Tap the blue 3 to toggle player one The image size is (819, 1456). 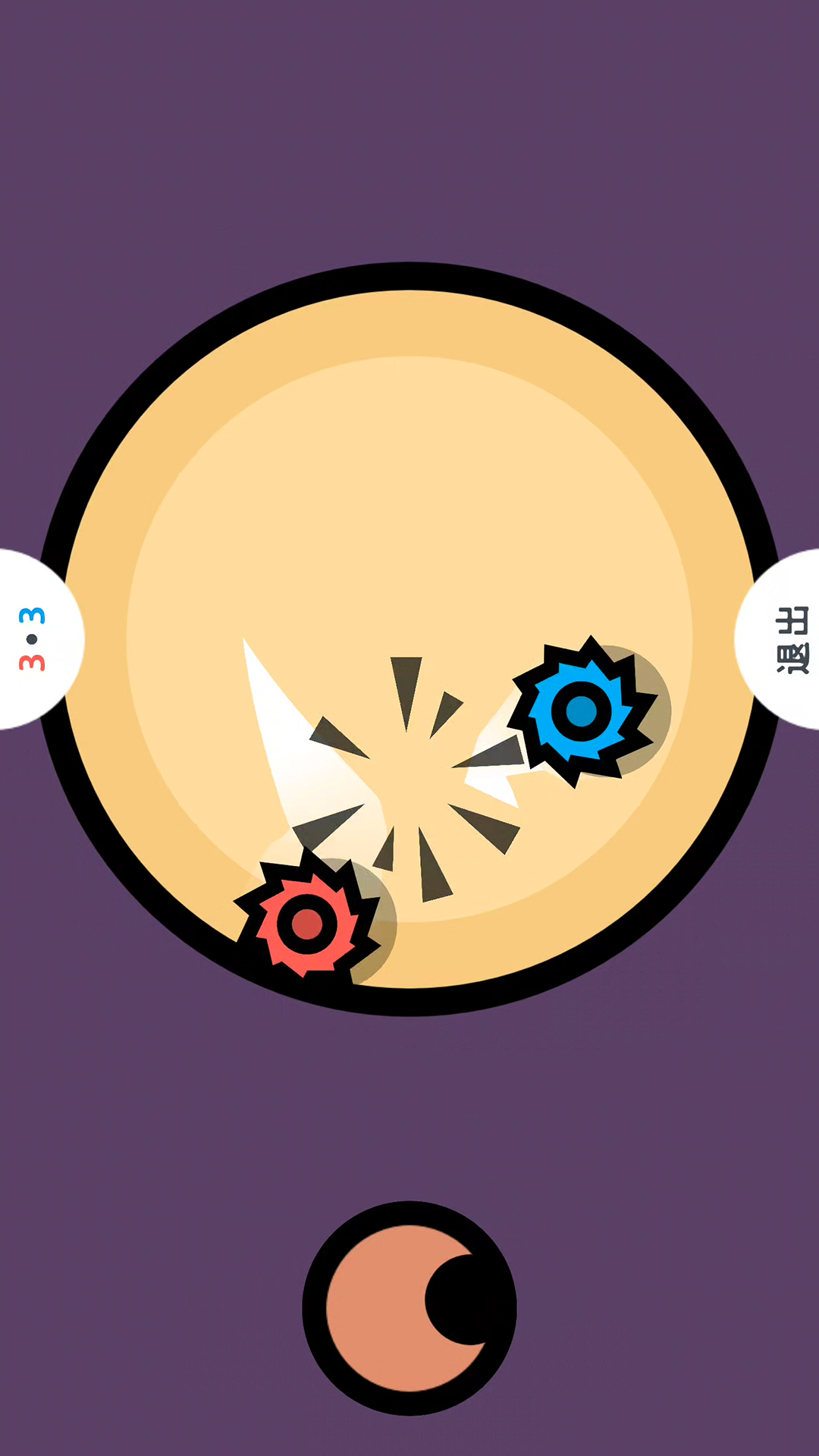pos(33,616)
